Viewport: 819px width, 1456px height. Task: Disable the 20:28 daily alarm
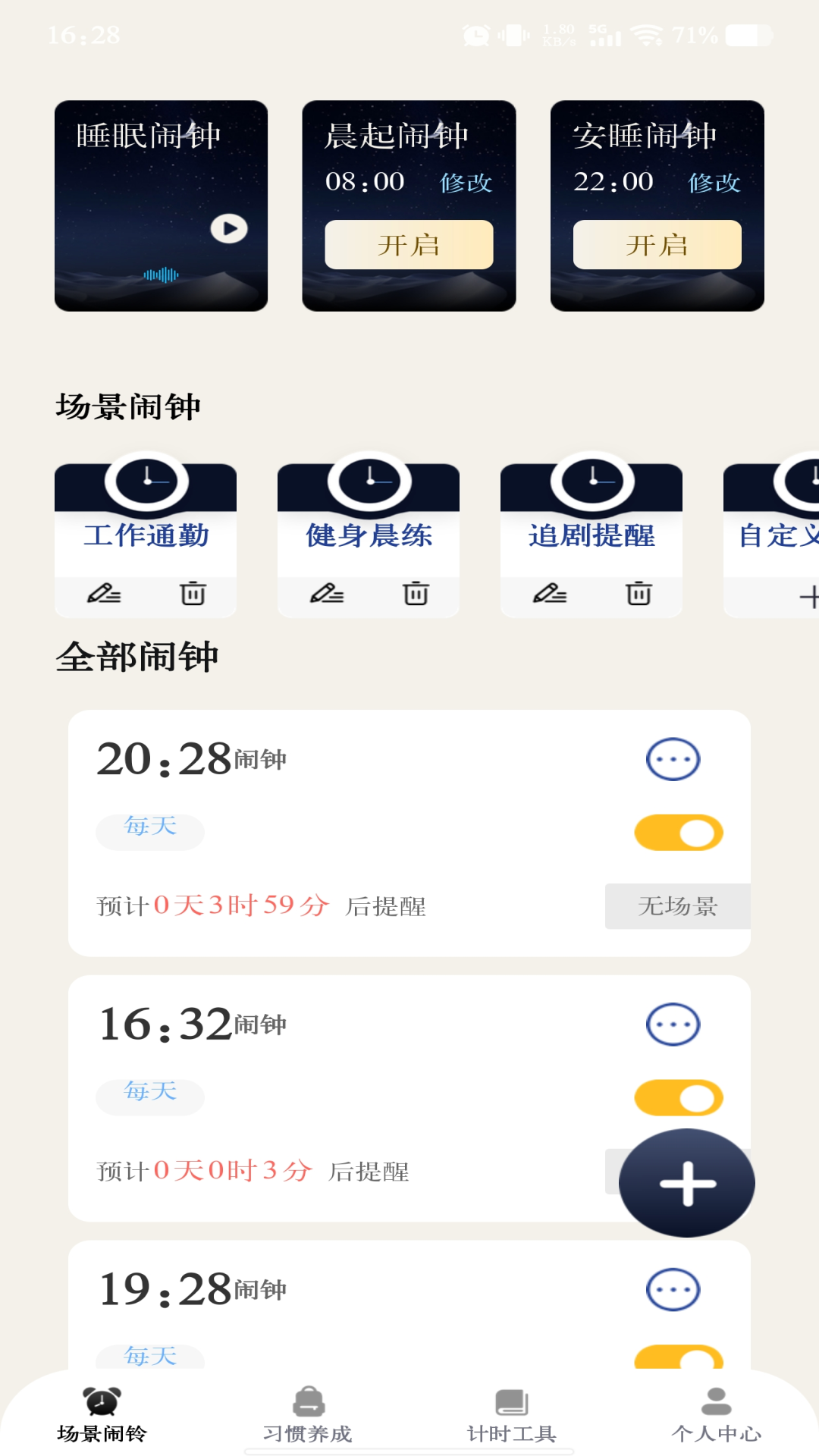pos(678,832)
